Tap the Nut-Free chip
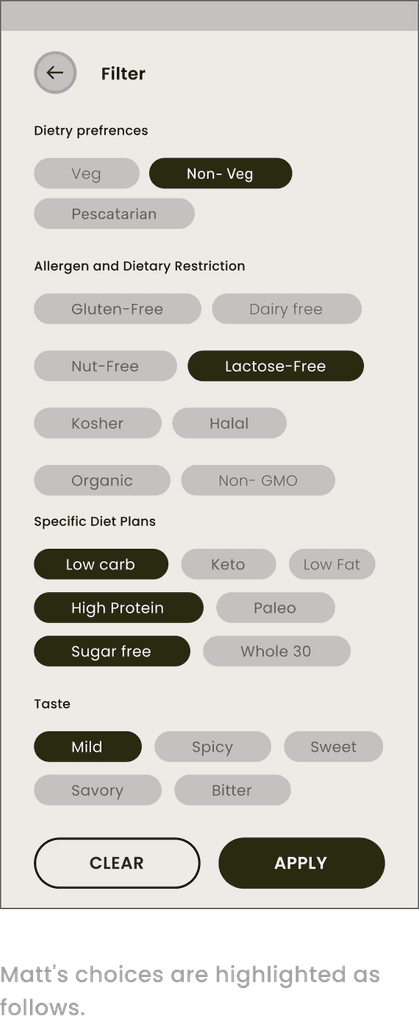This screenshot has height=1024, width=419. (105, 366)
